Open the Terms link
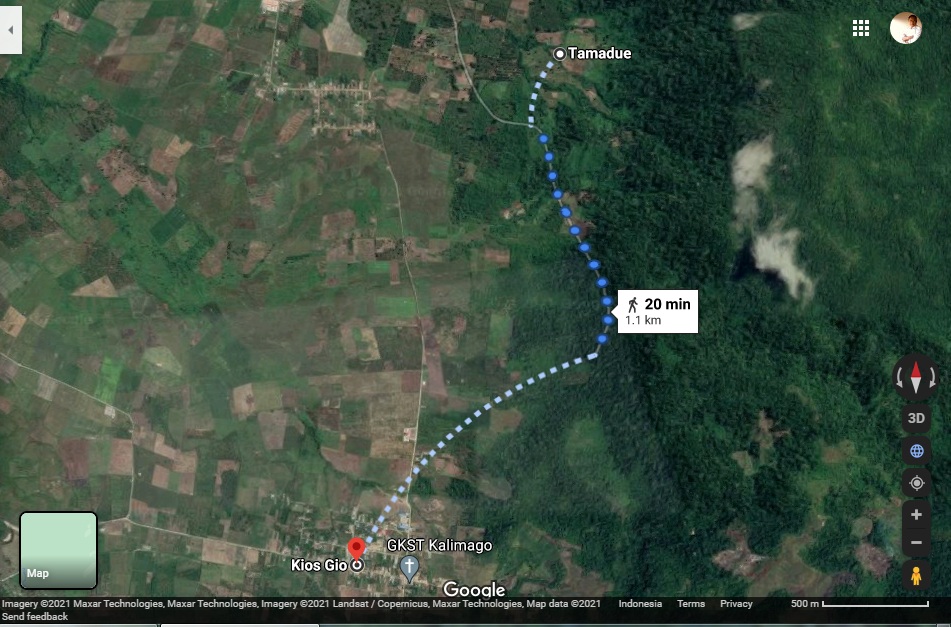The height and width of the screenshot is (627, 951). 691,604
